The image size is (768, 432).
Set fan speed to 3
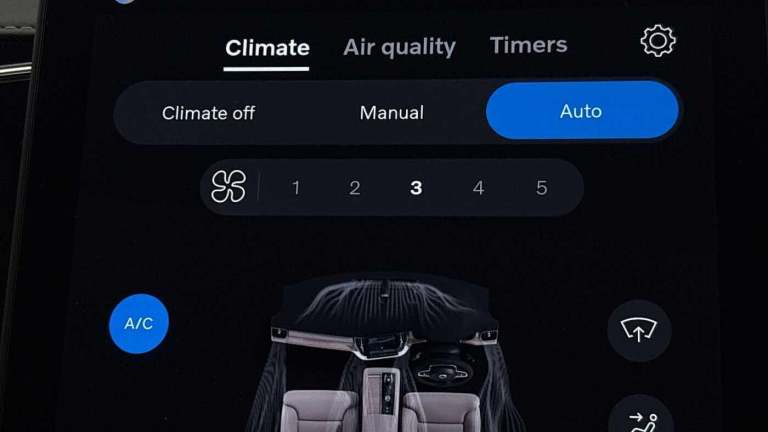(x=416, y=188)
